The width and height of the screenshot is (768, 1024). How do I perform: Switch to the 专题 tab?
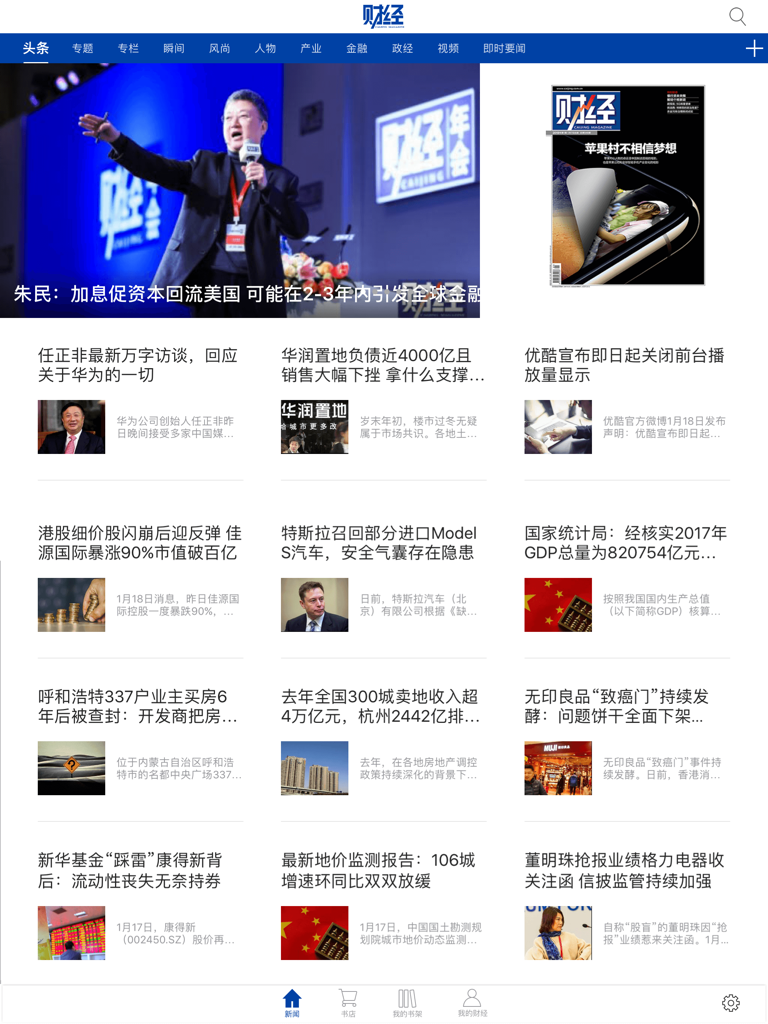83,47
